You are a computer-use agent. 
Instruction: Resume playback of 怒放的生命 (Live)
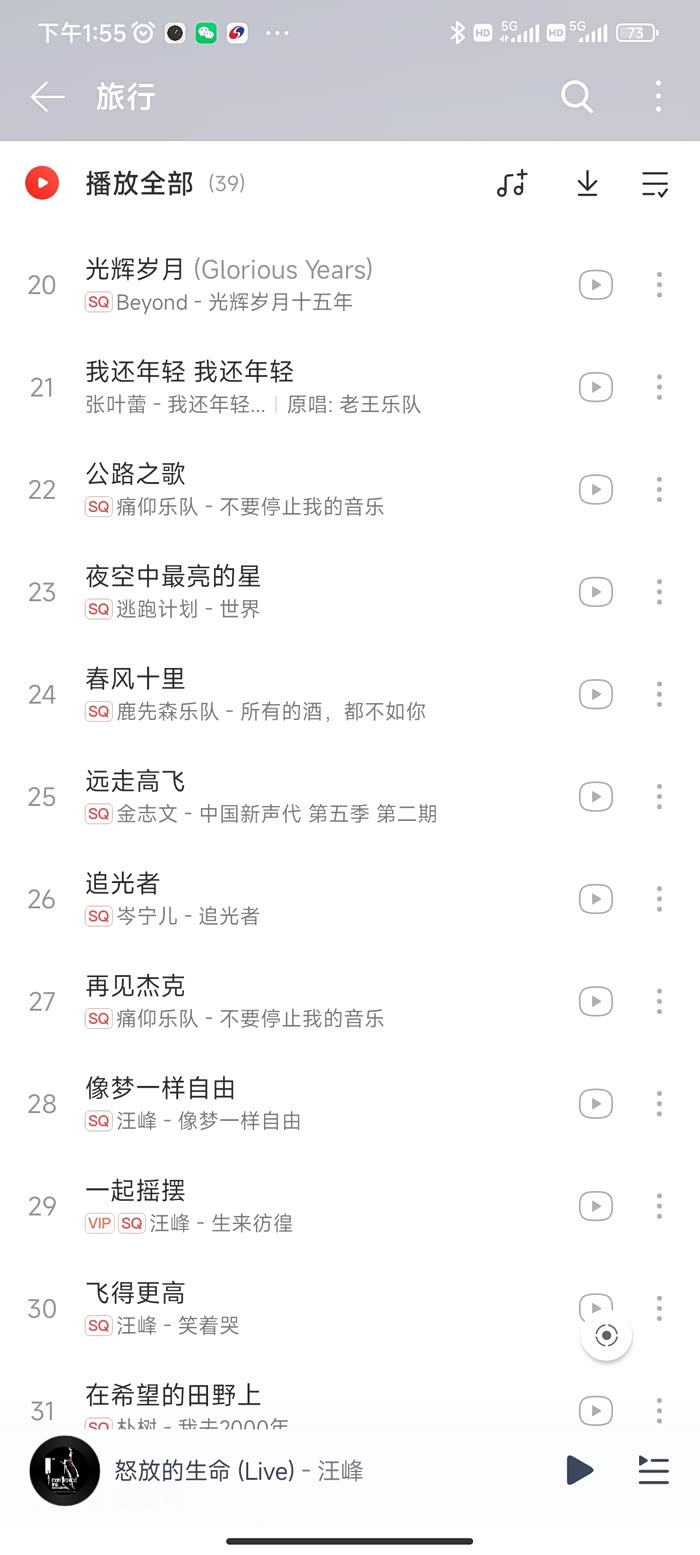coord(579,1470)
